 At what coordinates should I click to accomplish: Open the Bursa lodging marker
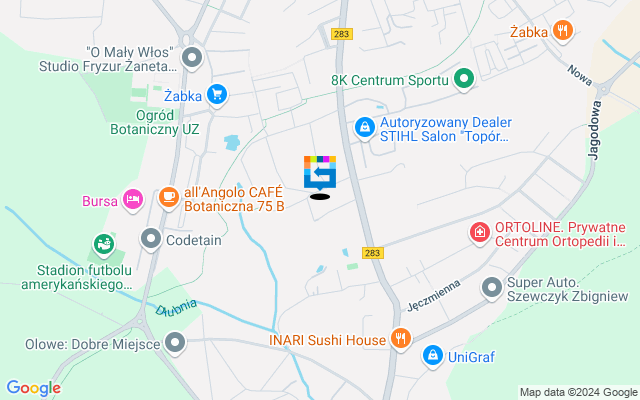pyautogui.click(x=133, y=200)
